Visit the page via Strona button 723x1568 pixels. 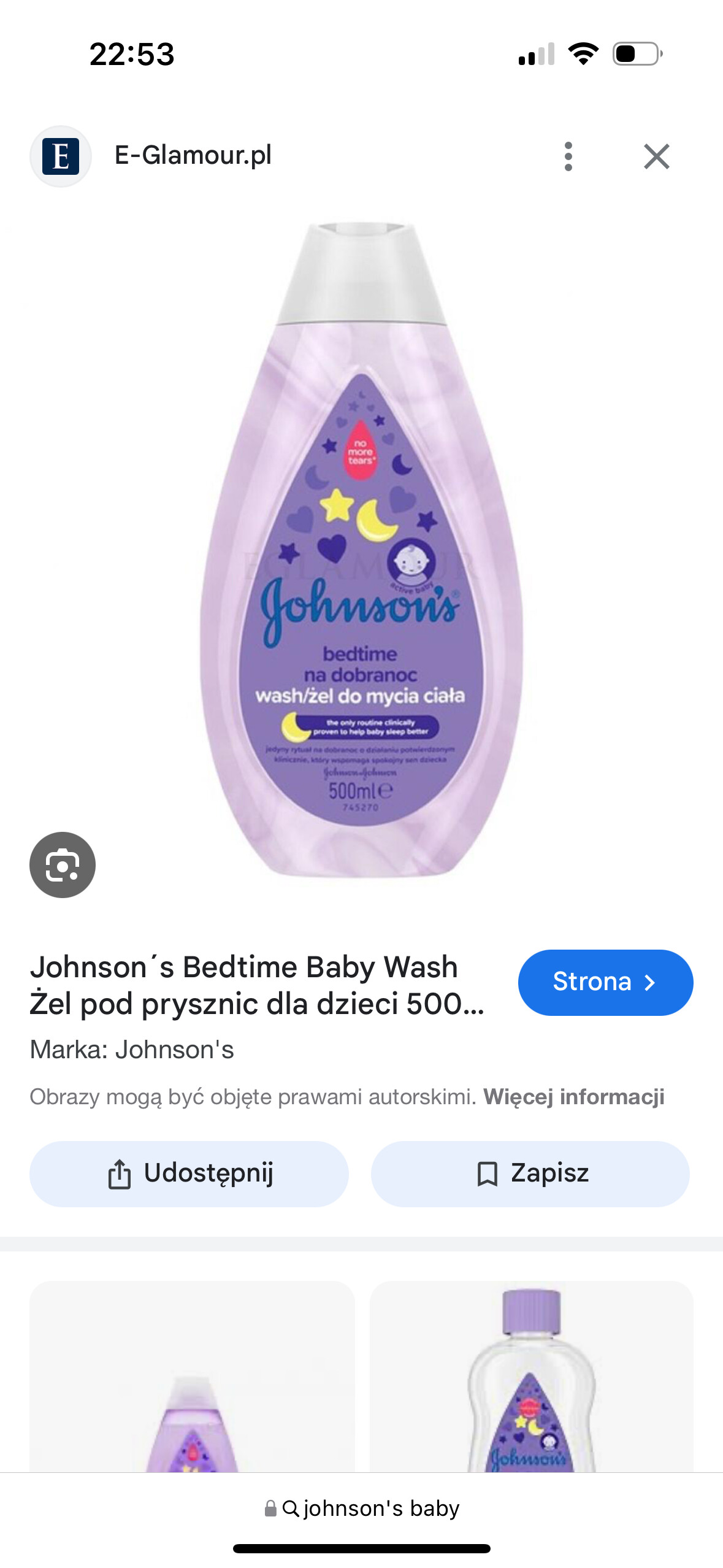tap(605, 982)
